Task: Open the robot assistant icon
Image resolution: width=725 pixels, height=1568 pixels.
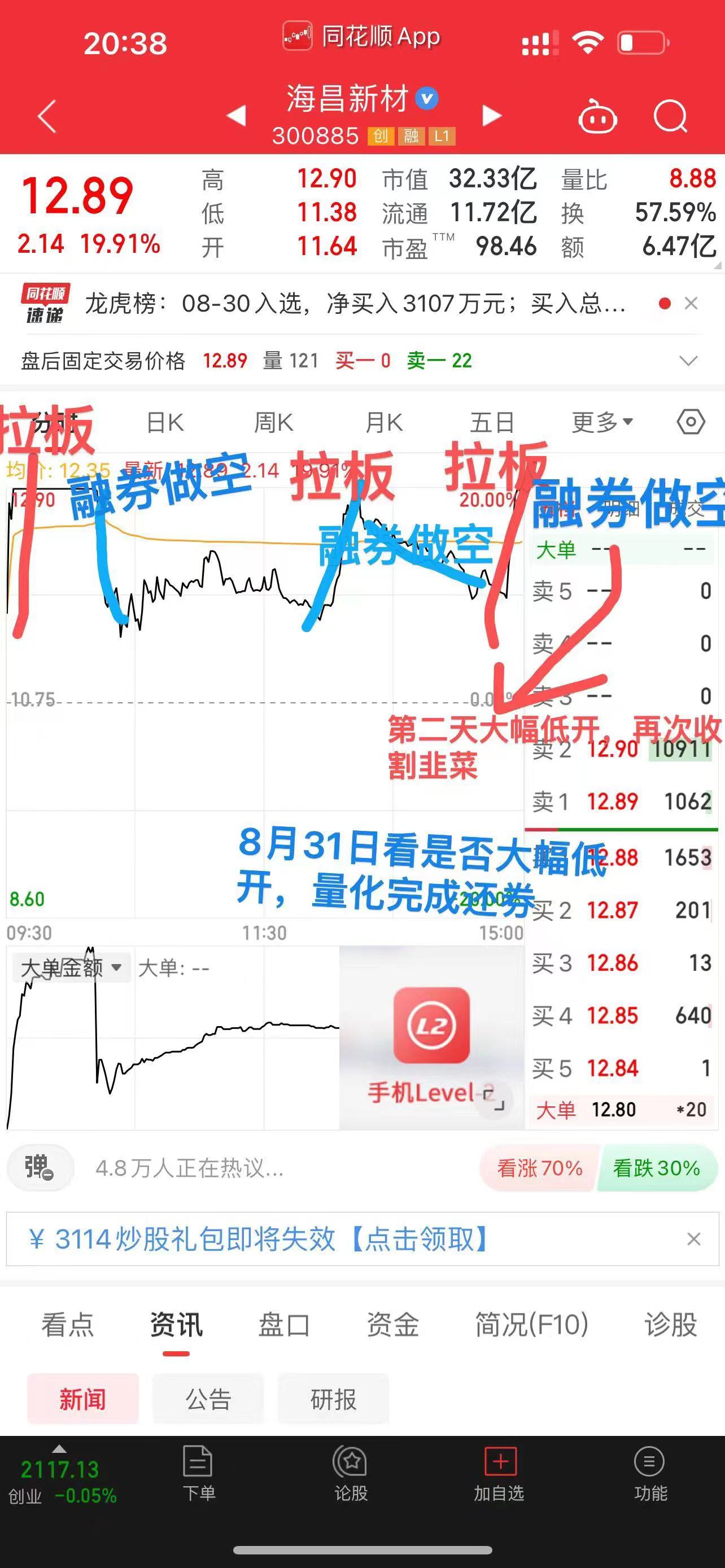Action: 597,116
